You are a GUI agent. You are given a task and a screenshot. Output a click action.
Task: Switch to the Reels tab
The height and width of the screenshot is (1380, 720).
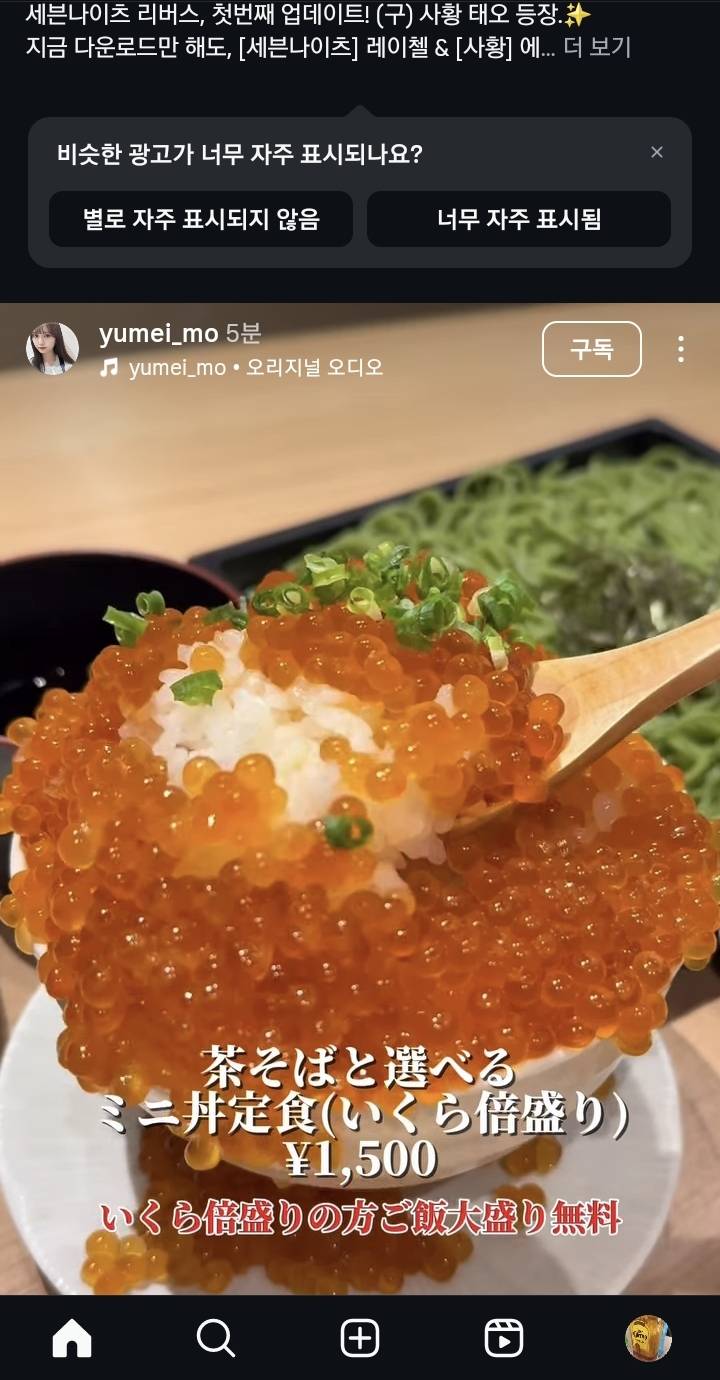[x=504, y=1338]
